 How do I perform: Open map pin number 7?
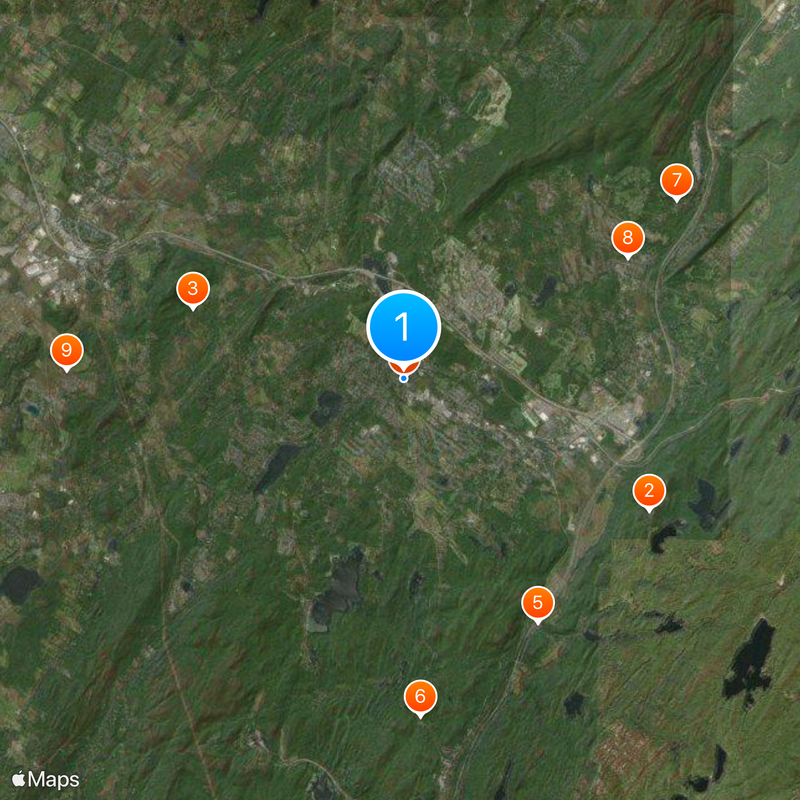677,182
